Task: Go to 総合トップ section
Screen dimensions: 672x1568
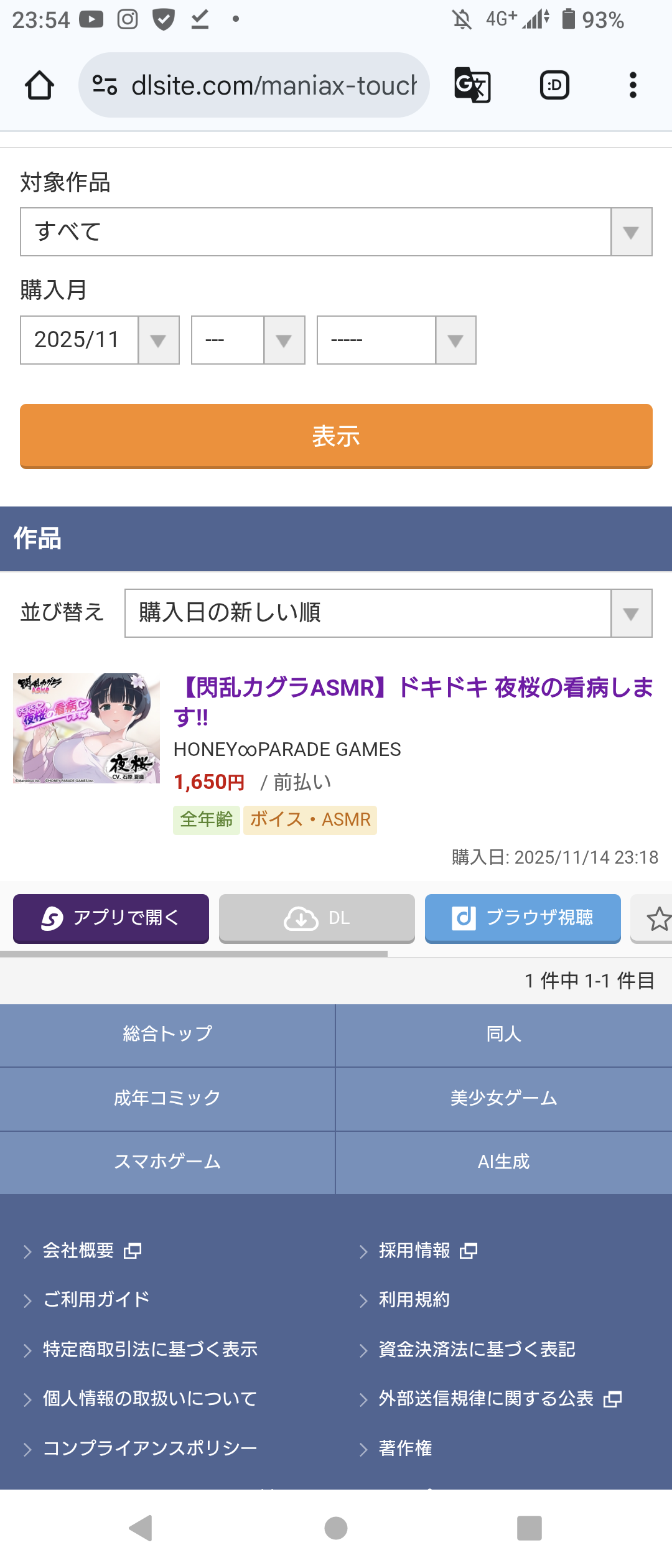Action: click(x=167, y=1035)
